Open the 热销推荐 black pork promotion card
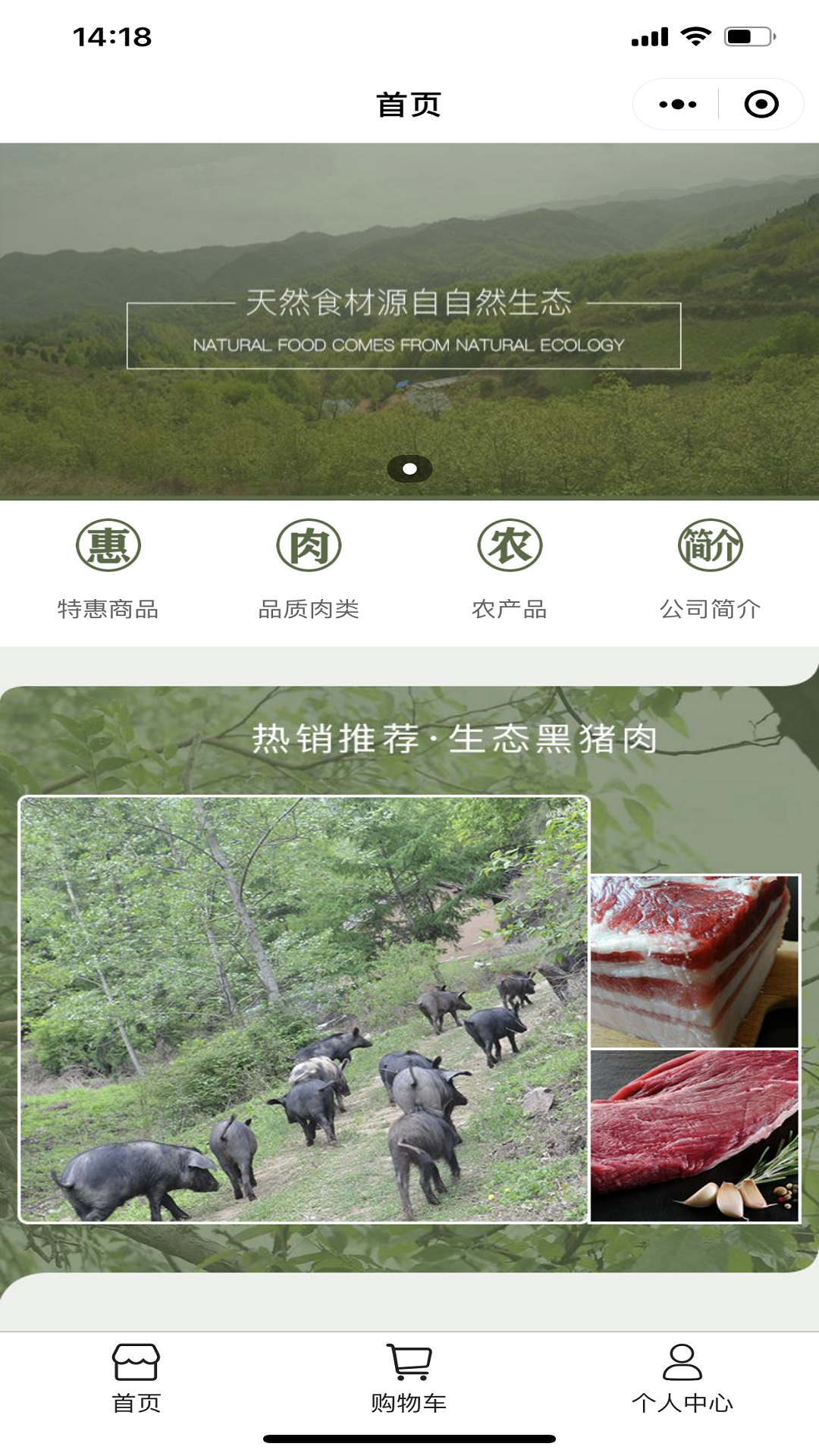Image resolution: width=819 pixels, height=1456 pixels. (409, 978)
